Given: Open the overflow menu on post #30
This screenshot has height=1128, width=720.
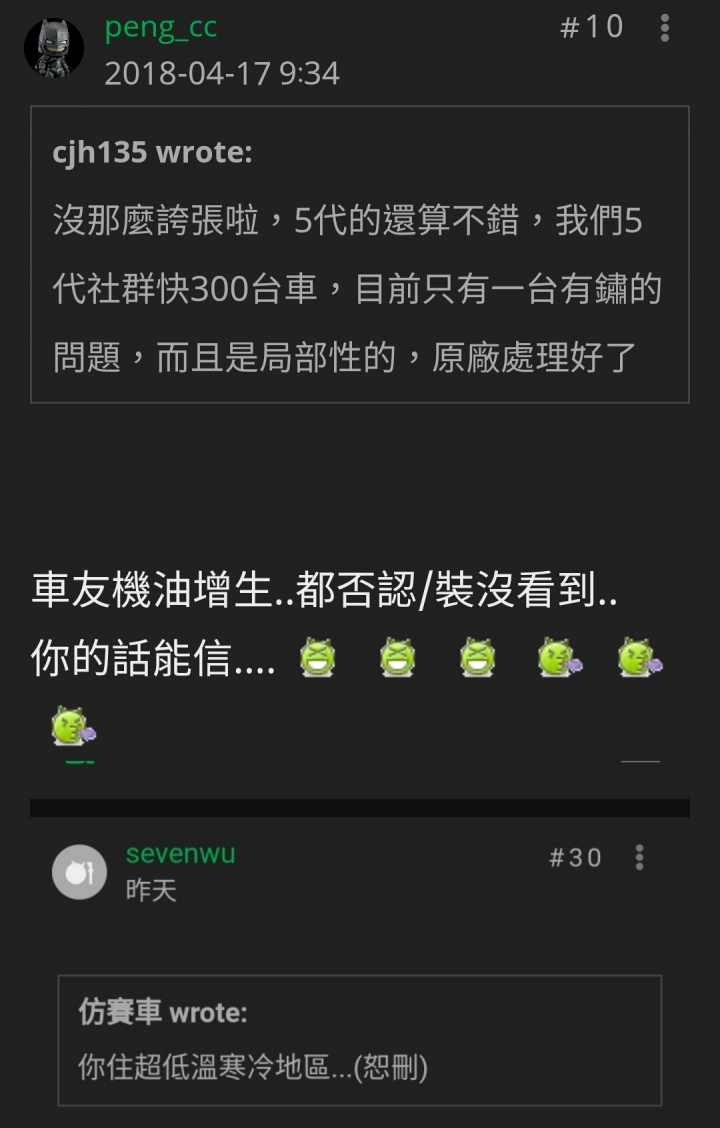Looking at the screenshot, I should coord(639,857).
